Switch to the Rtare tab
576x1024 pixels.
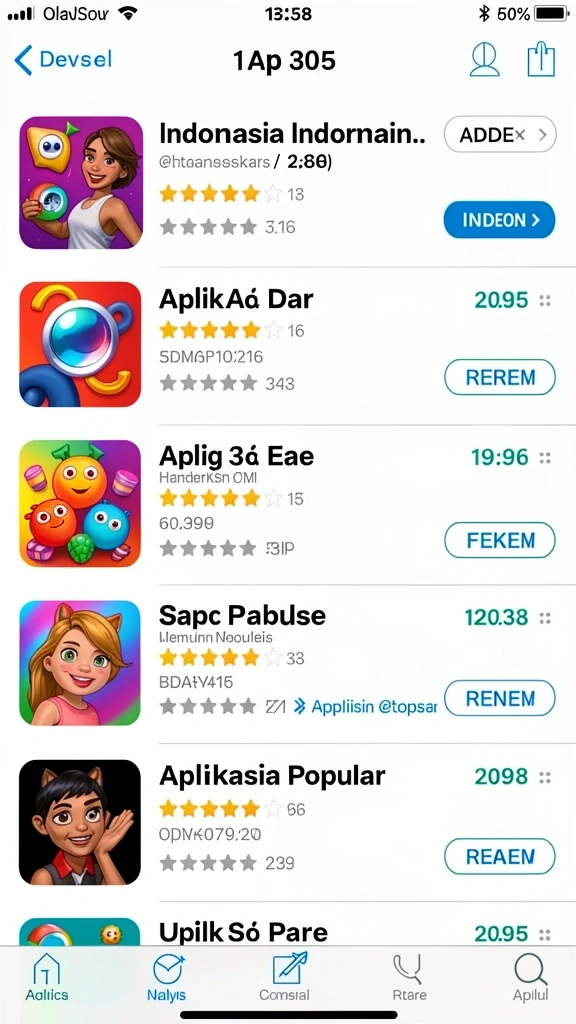(x=409, y=977)
